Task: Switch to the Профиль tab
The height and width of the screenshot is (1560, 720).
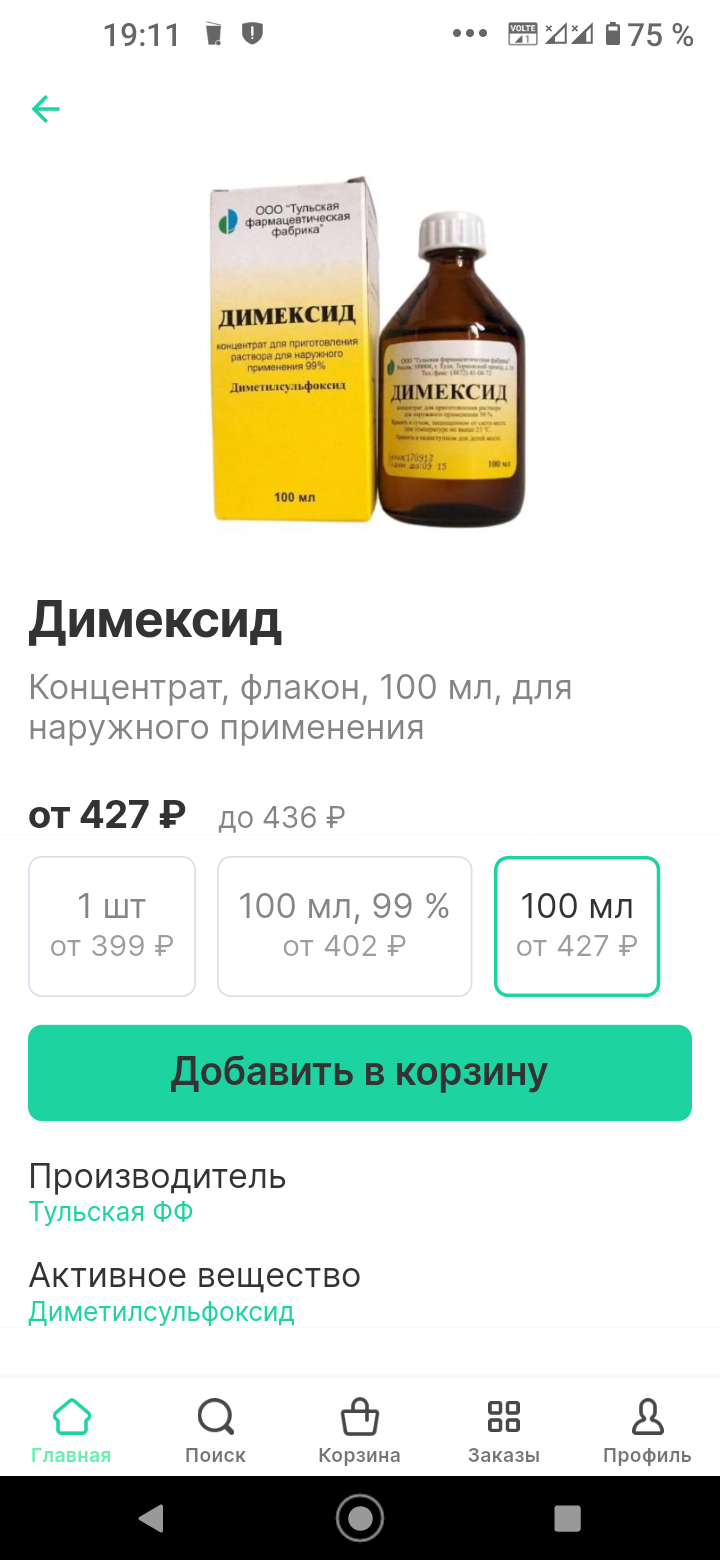Action: coord(647,1430)
